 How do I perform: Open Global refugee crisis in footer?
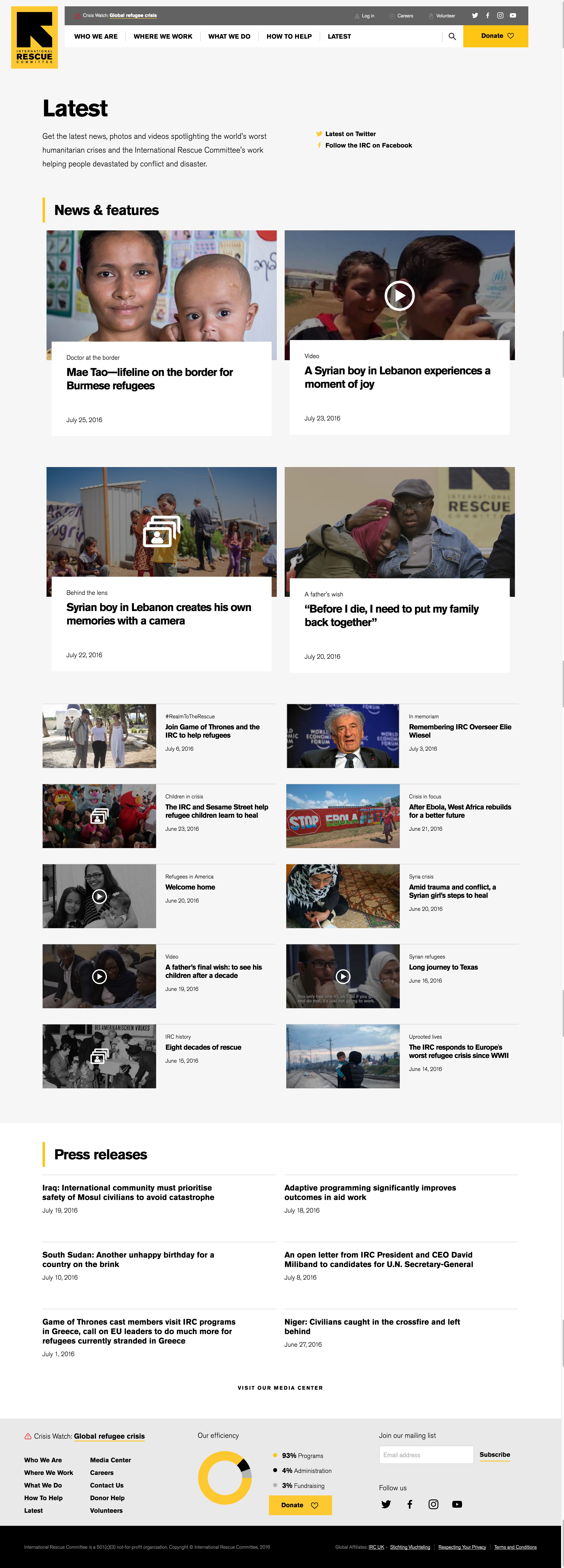tap(110, 1436)
